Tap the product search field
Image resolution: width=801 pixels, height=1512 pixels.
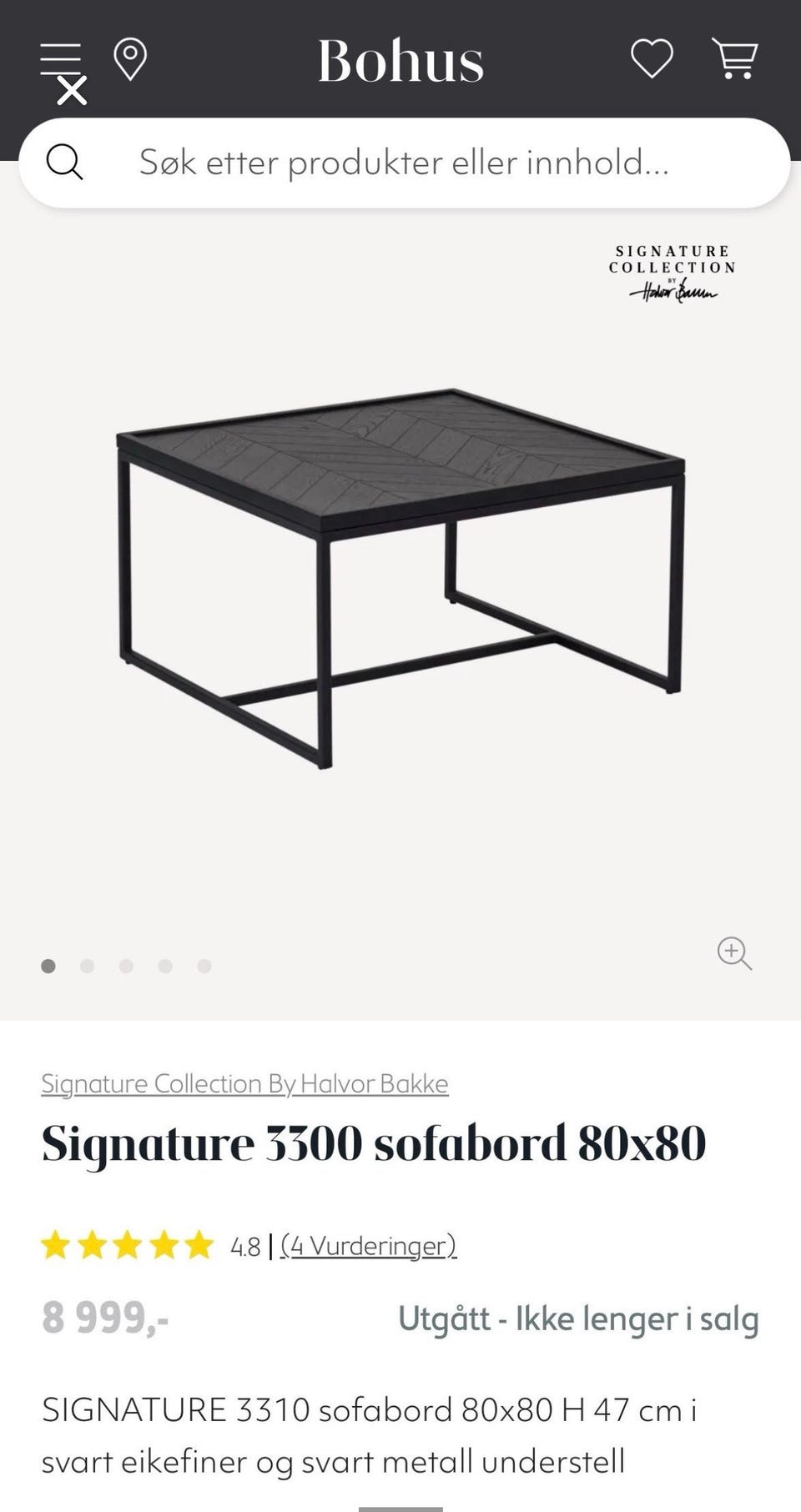[x=404, y=163]
